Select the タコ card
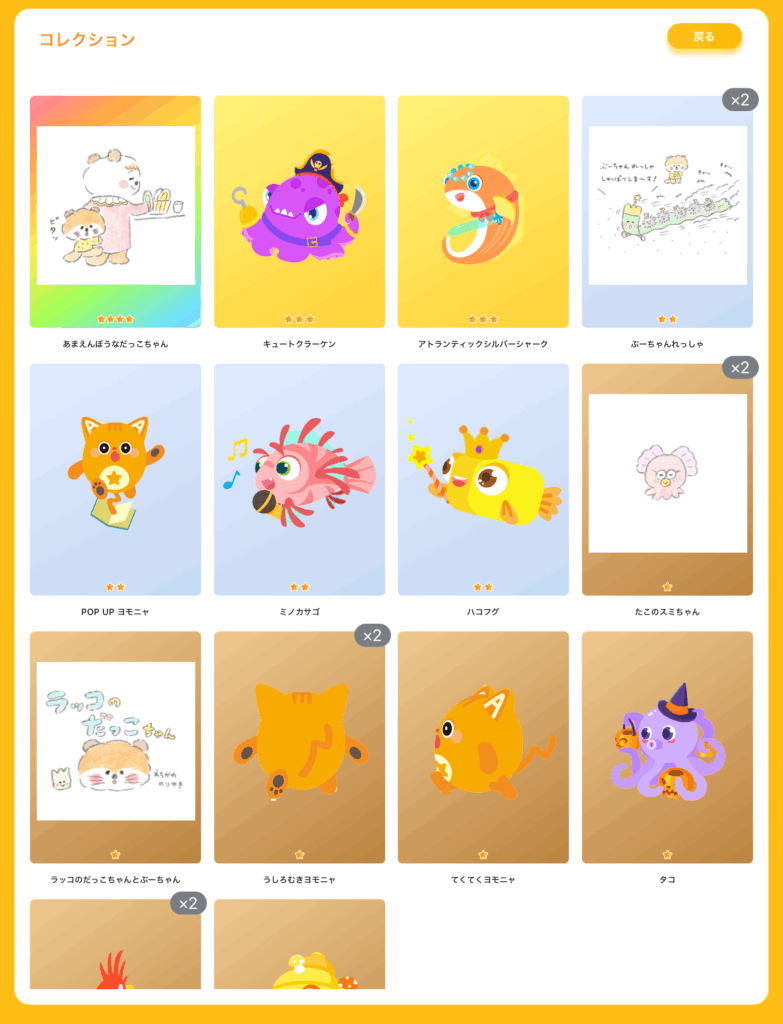 click(x=667, y=747)
